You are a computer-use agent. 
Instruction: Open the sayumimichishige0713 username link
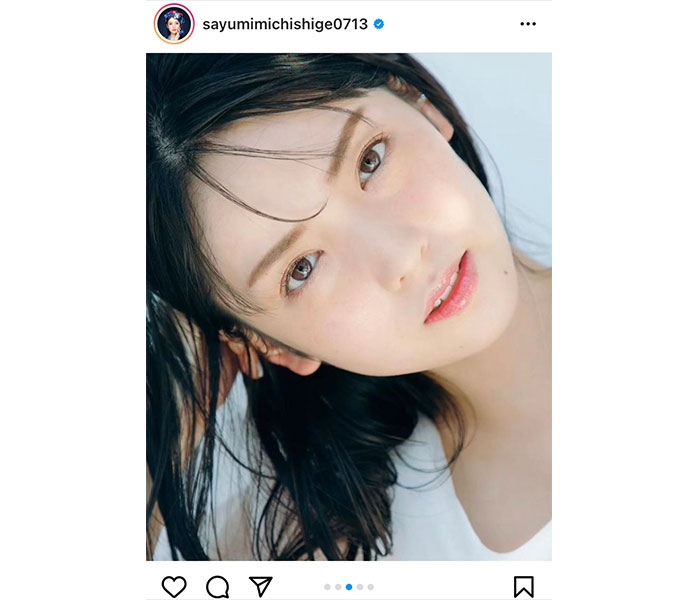point(284,24)
